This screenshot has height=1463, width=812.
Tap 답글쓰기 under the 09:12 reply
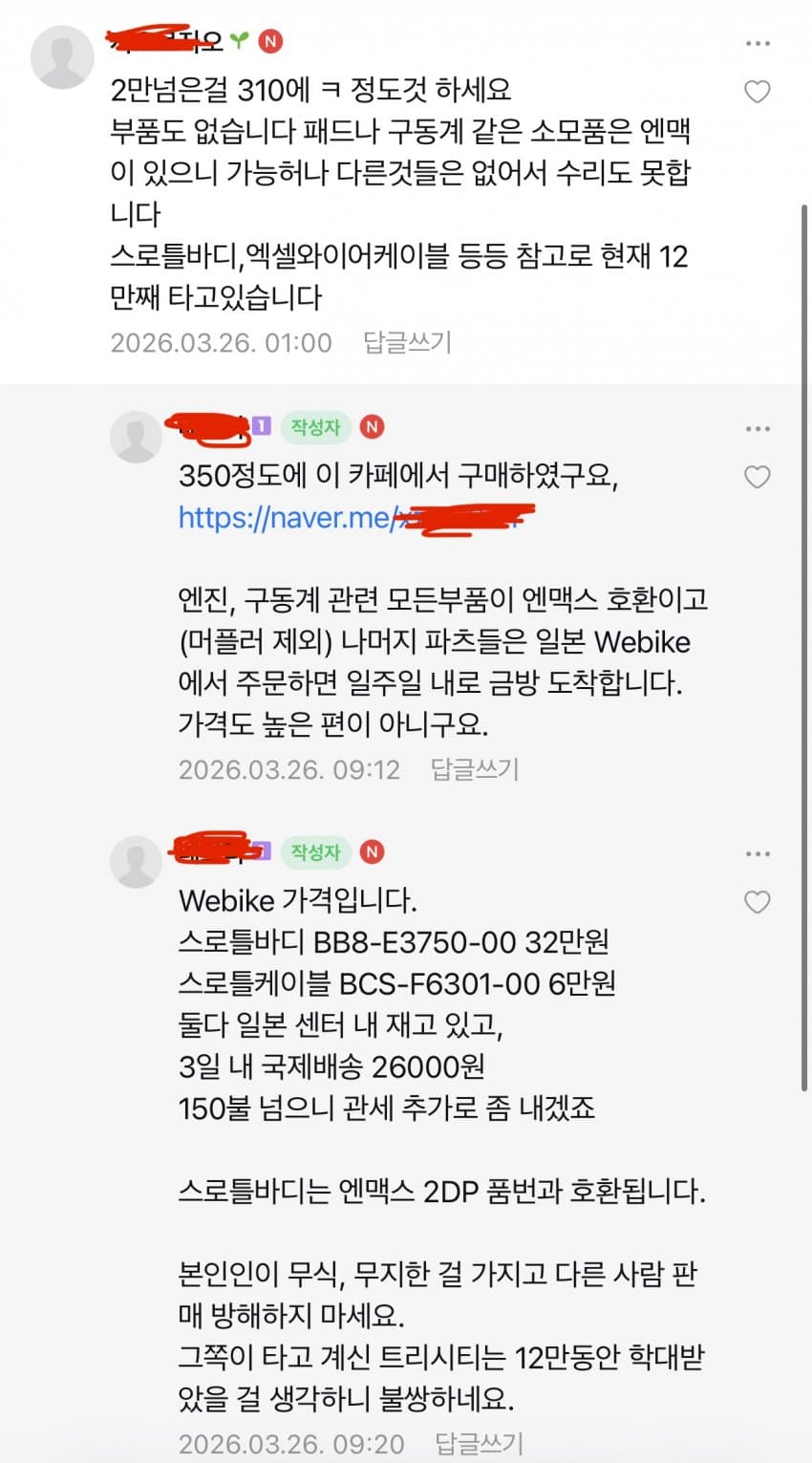[x=475, y=769]
